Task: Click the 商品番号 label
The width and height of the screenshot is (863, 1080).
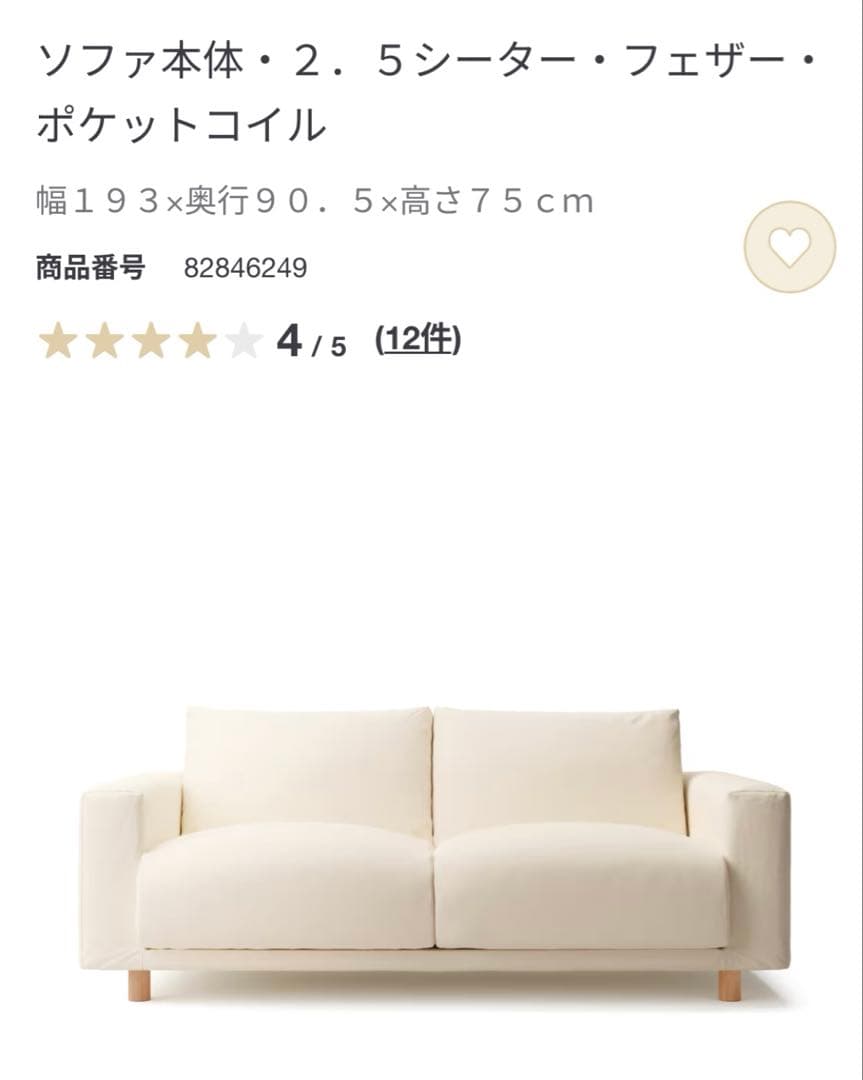Action: click(88, 267)
